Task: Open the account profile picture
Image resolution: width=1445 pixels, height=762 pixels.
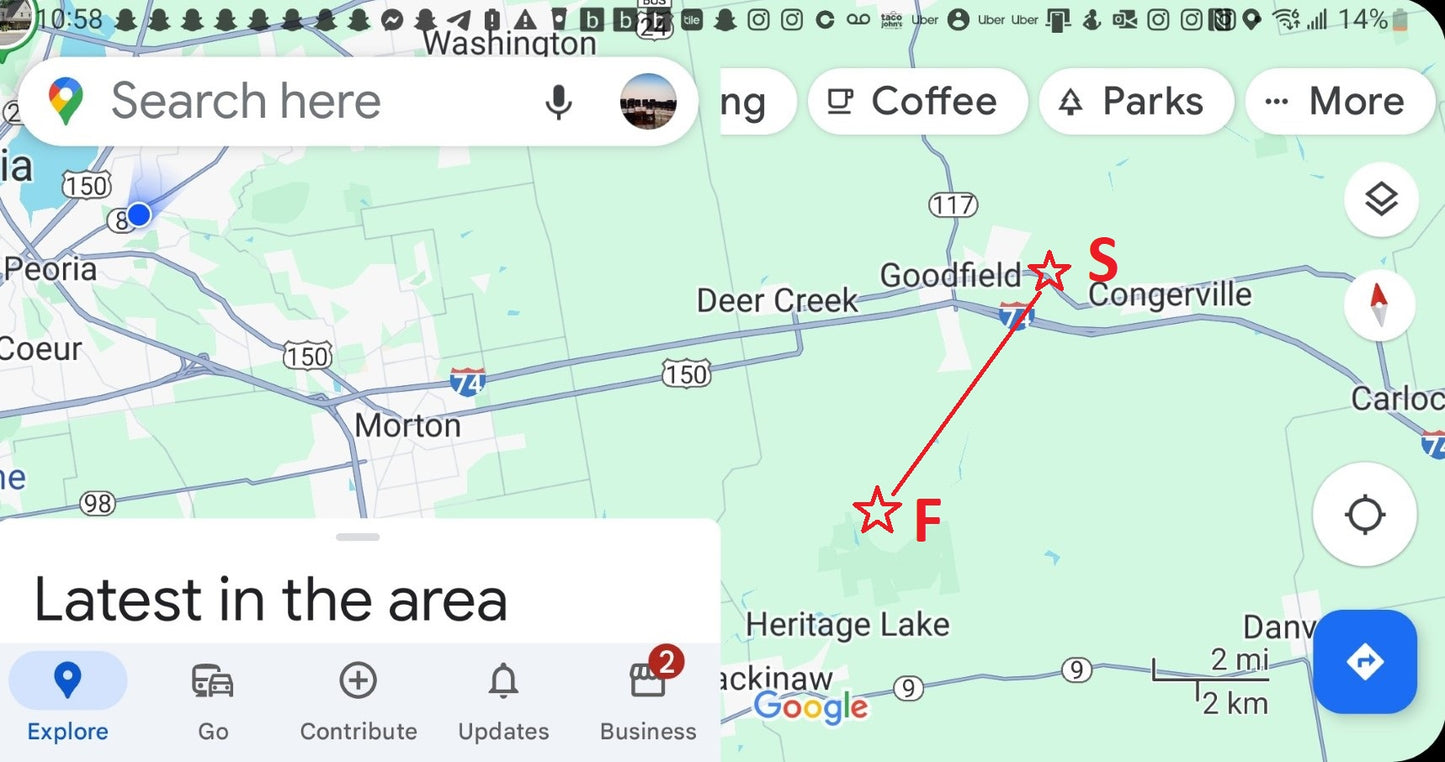Action: pos(648,102)
